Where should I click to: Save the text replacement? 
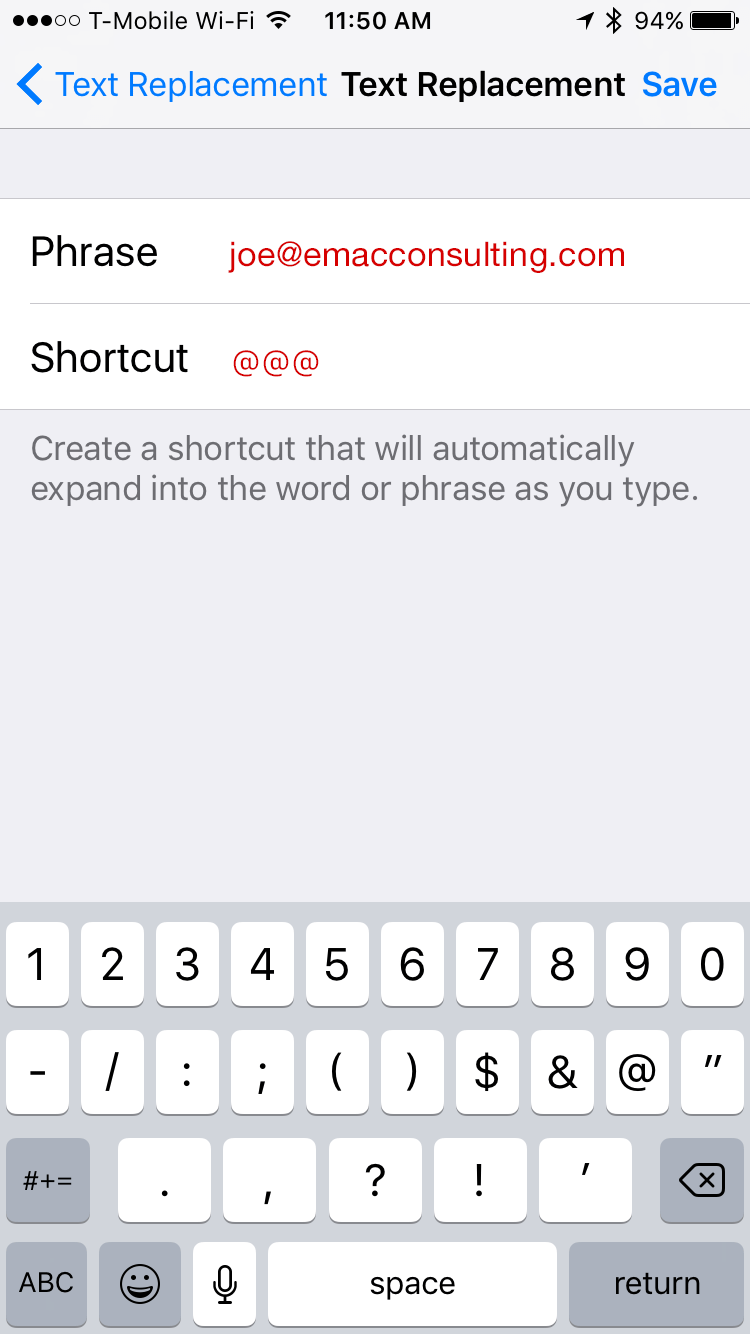click(679, 85)
